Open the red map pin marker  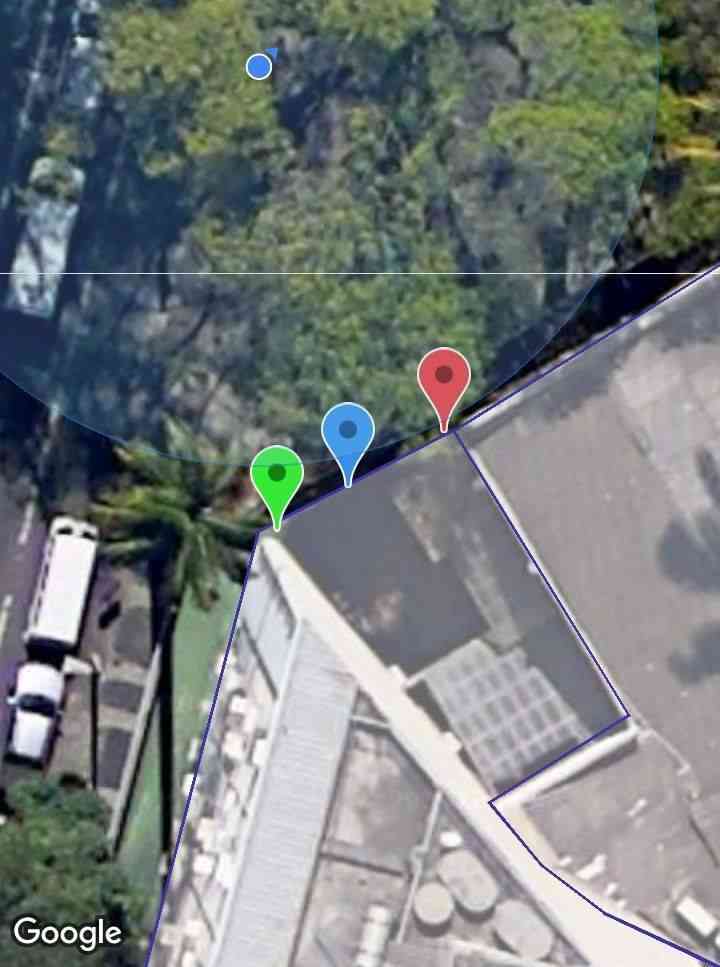(444, 379)
